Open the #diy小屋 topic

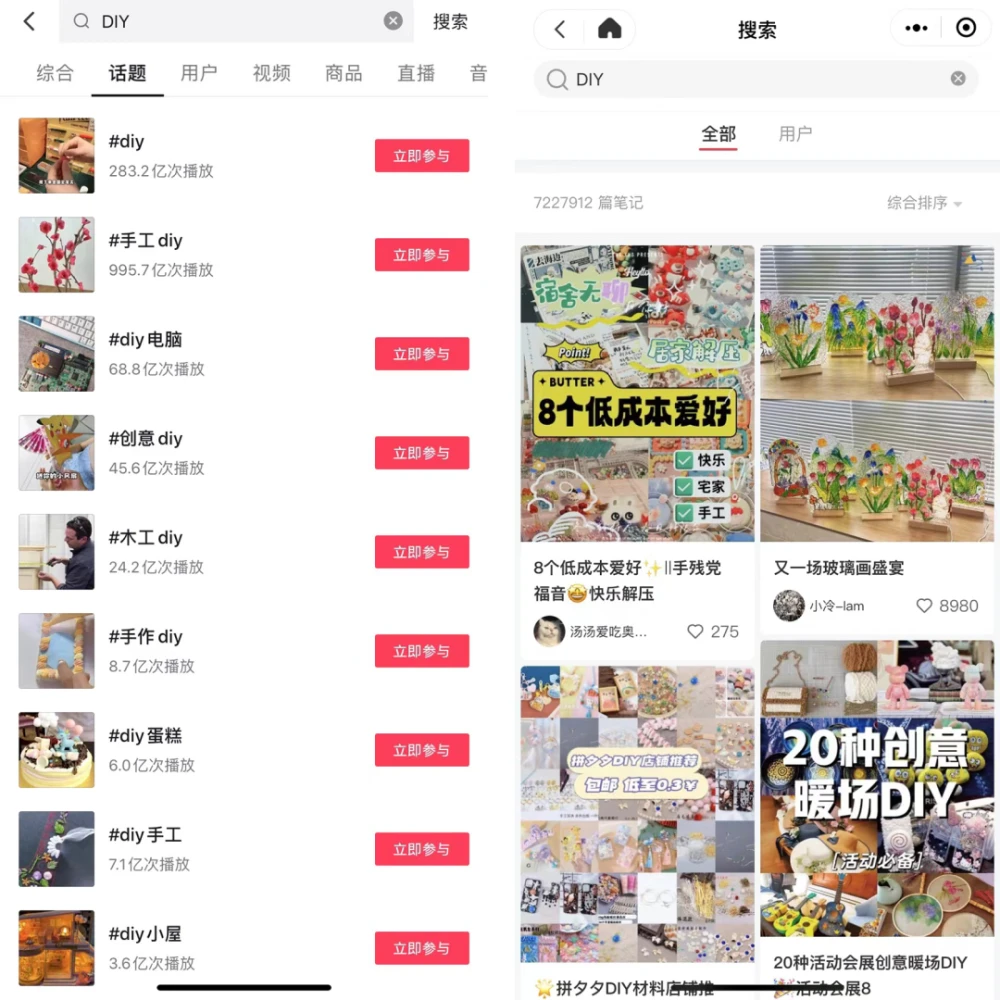[145, 934]
